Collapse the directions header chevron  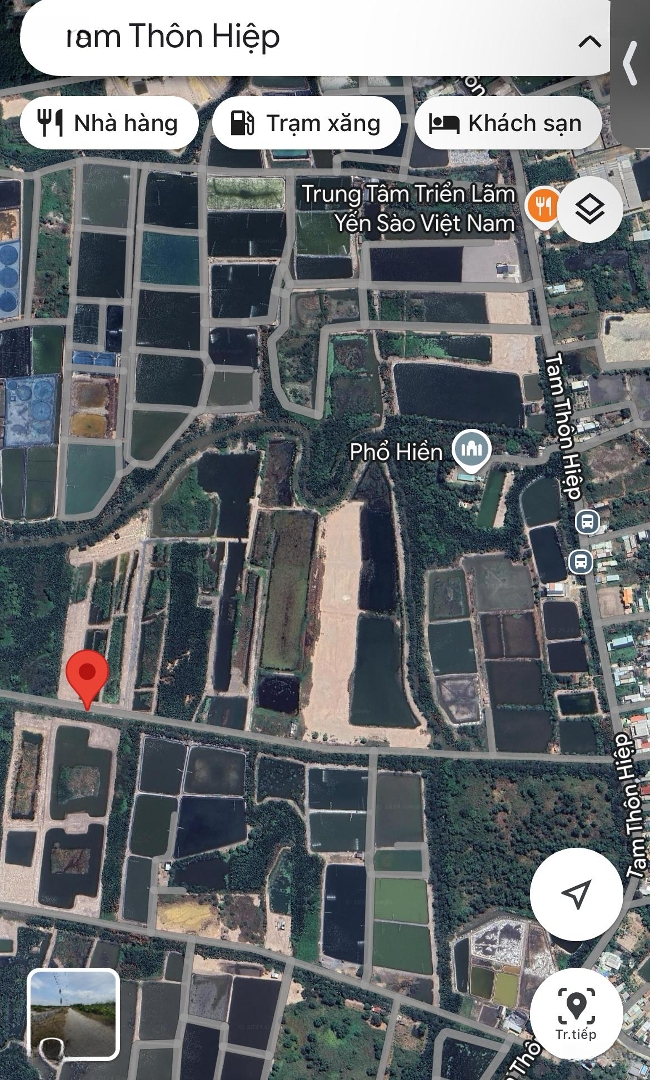[x=590, y=41]
